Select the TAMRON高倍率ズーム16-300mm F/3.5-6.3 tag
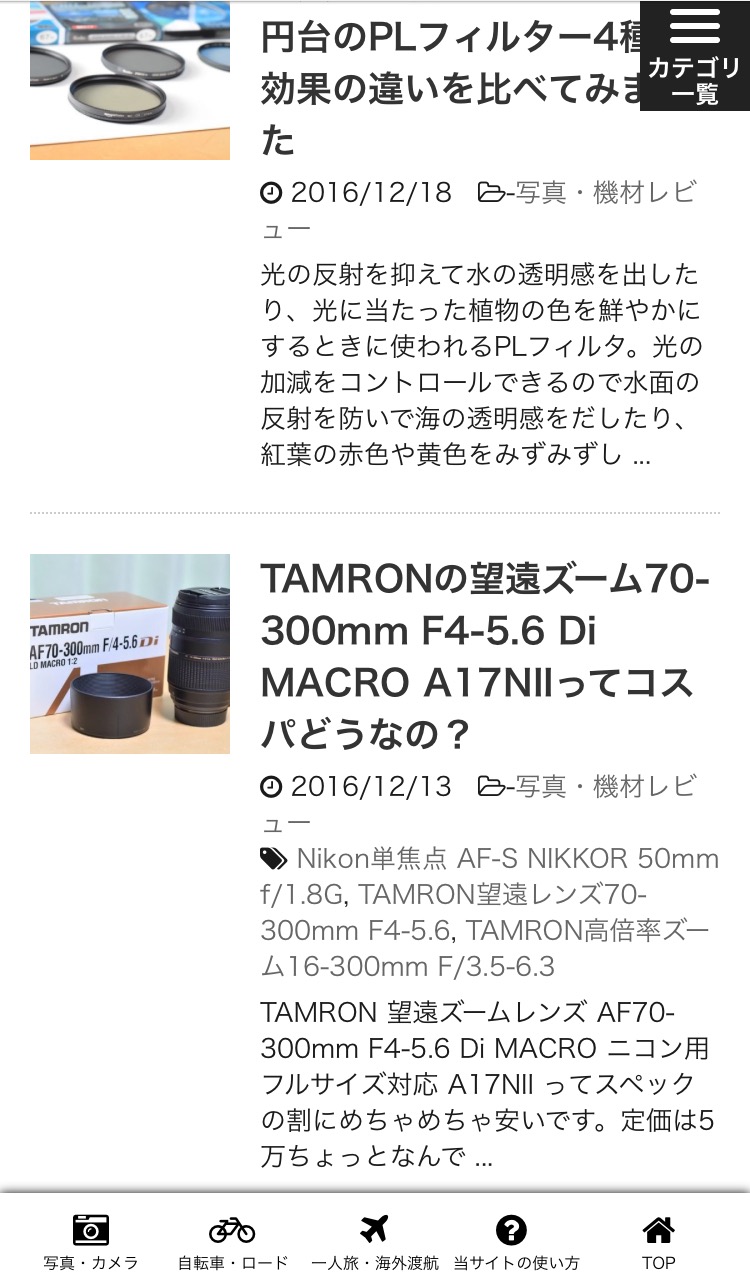This screenshot has height=1285, width=750. tap(486, 948)
